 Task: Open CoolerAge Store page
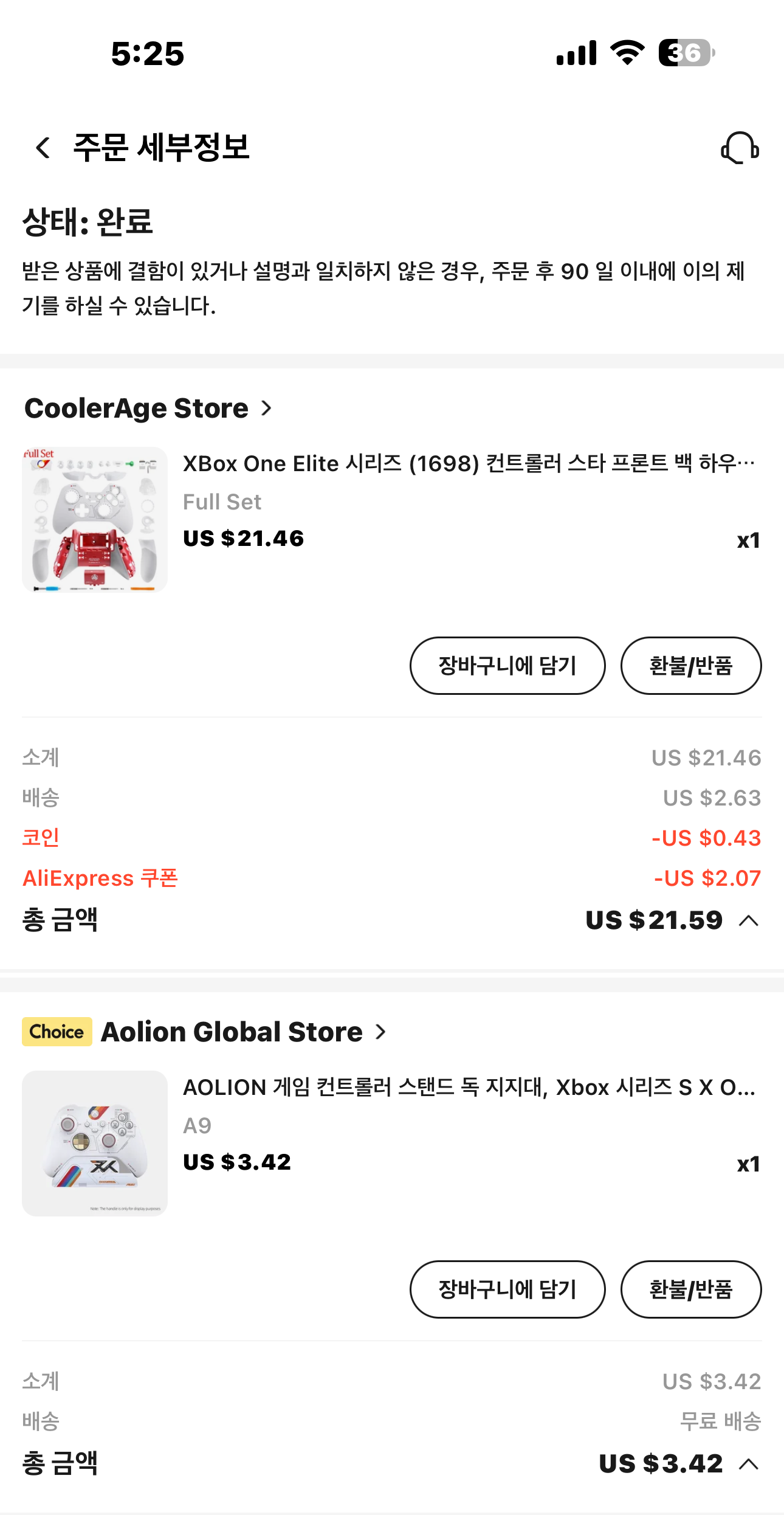click(148, 408)
